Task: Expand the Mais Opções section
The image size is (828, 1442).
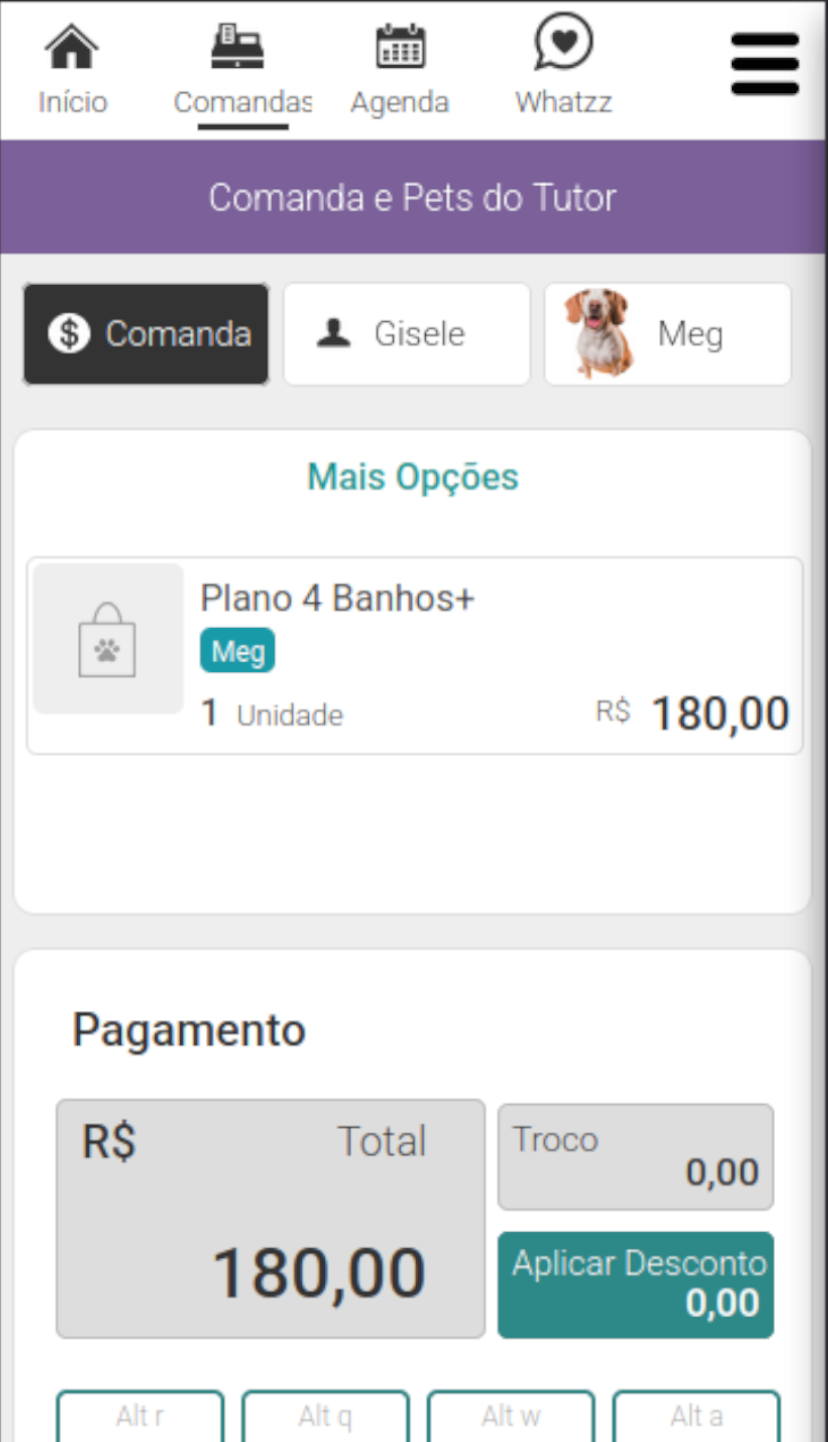Action: [413, 477]
